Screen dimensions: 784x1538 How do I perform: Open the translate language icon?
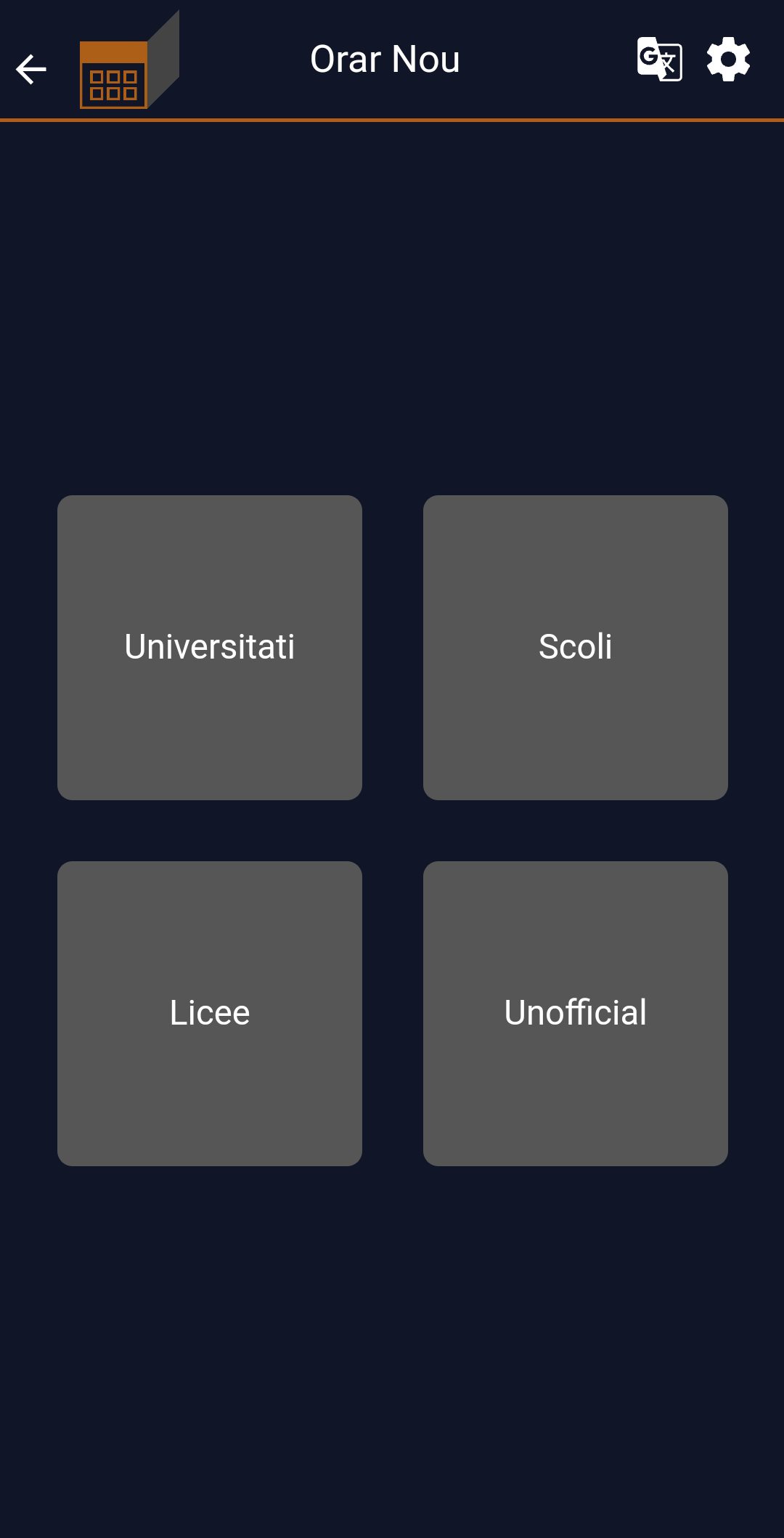(x=659, y=59)
